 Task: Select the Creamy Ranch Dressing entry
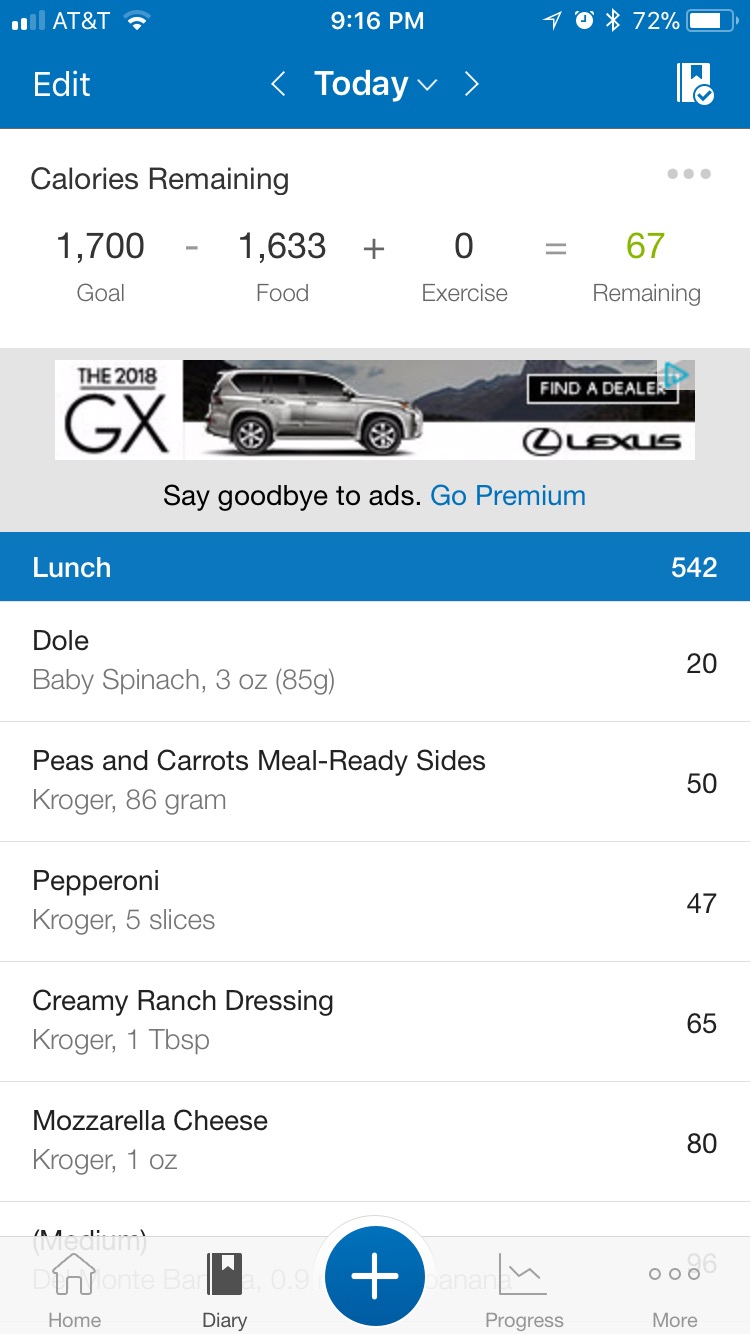click(375, 1022)
